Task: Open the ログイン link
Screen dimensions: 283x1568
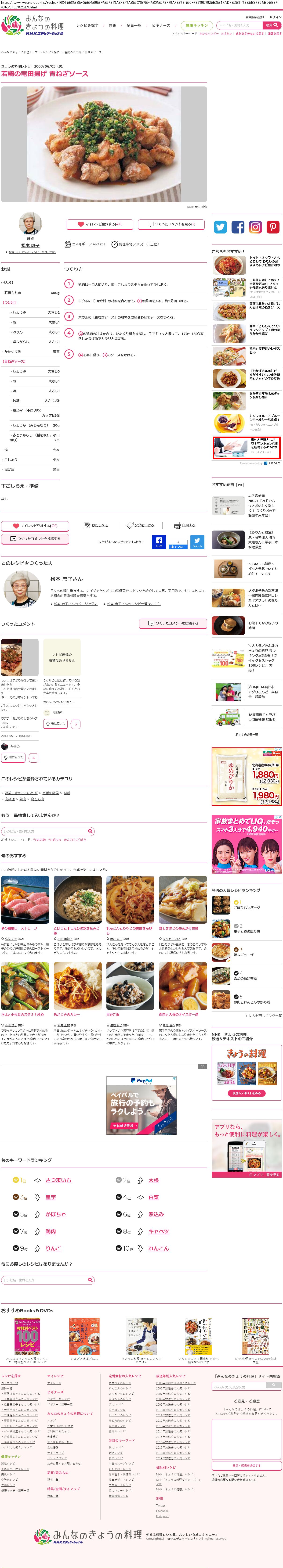Action: click(x=275, y=17)
